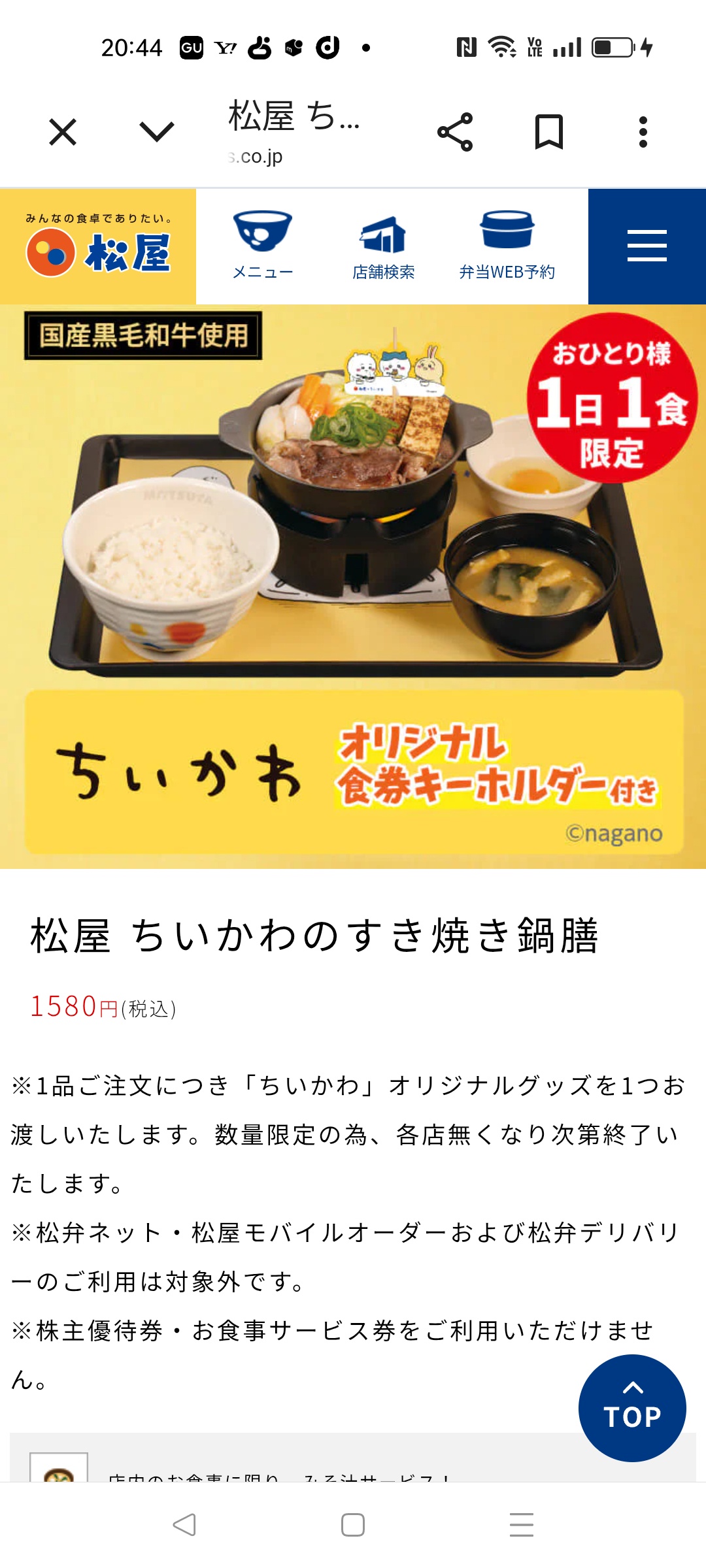This screenshot has width=706, height=1568.
Task: Open the browser overflow menu
Action: pos(643,133)
